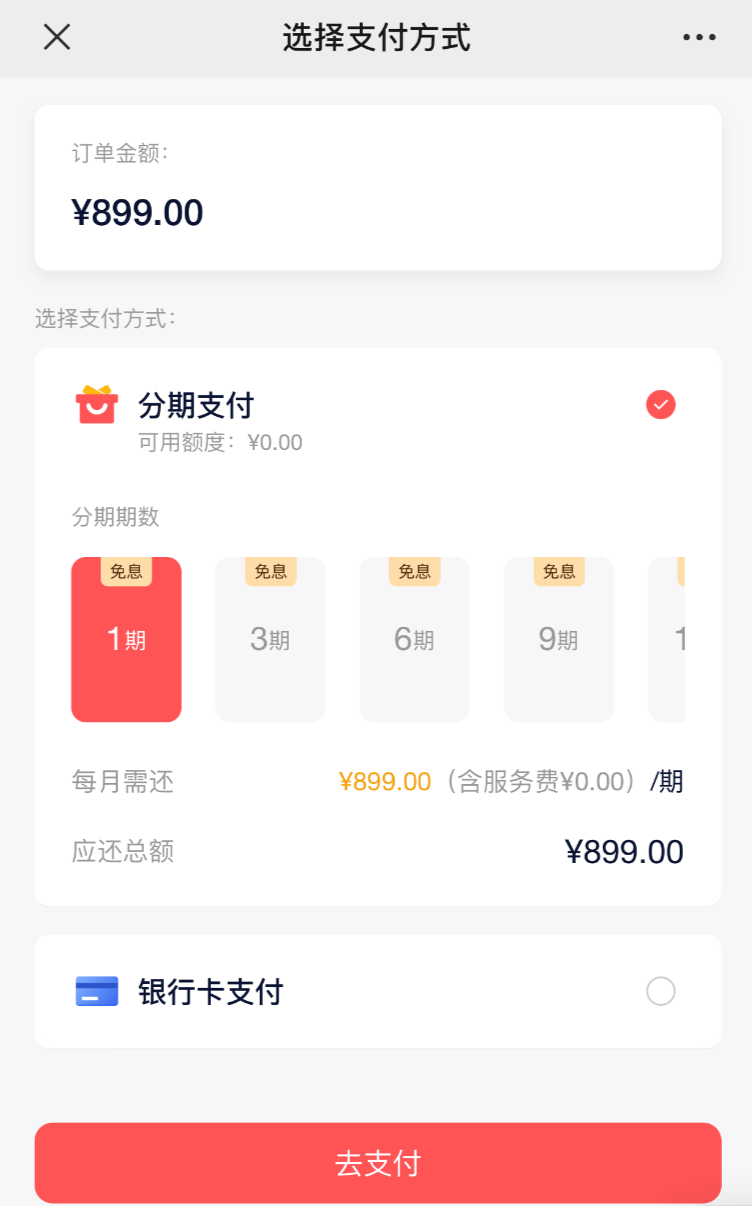Choose the 1期 installment plan
The image size is (752, 1206).
(x=126, y=640)
